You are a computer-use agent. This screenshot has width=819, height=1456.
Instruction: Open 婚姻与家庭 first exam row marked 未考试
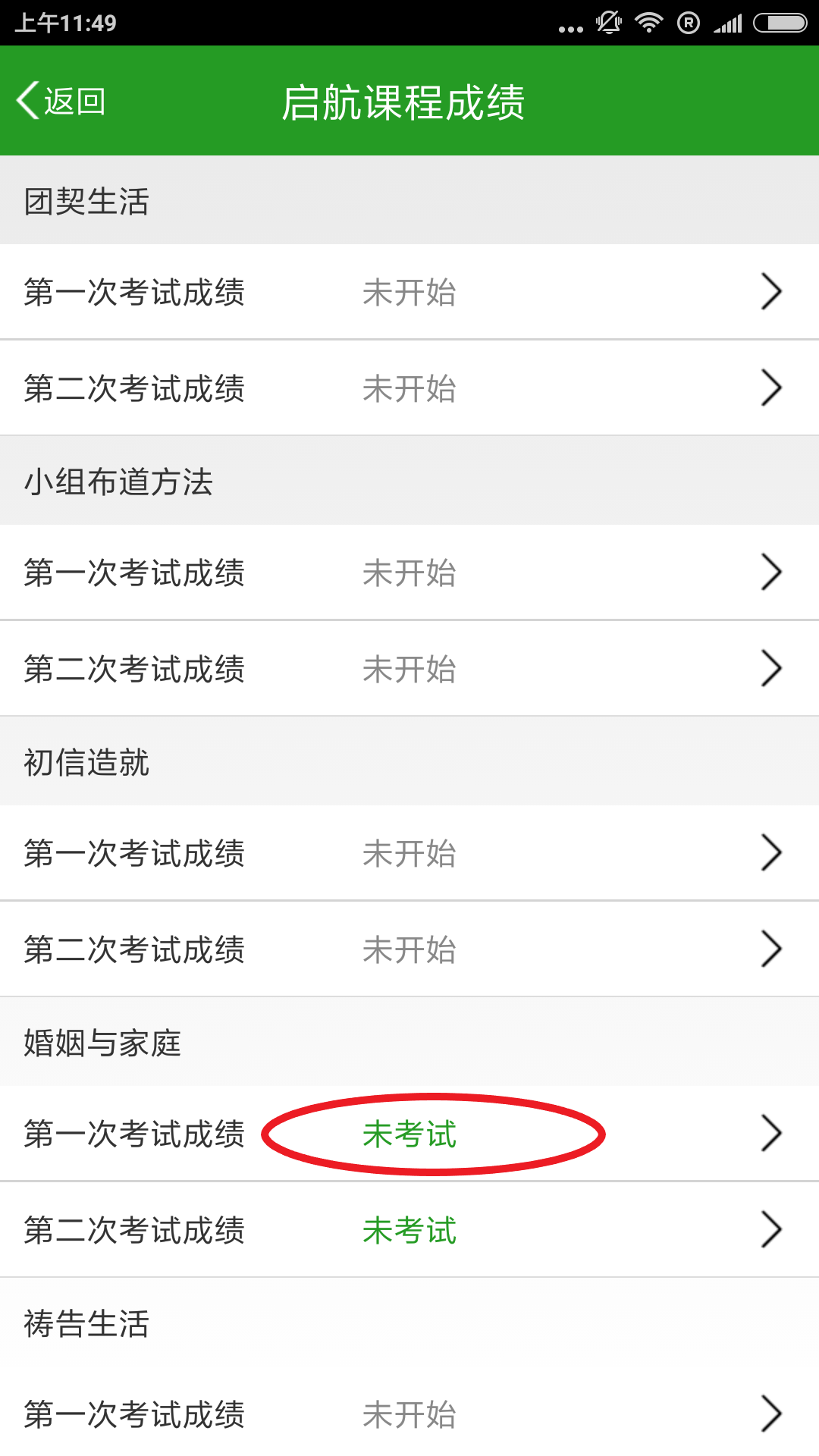pyautogui.click(x=409, y=1134)
